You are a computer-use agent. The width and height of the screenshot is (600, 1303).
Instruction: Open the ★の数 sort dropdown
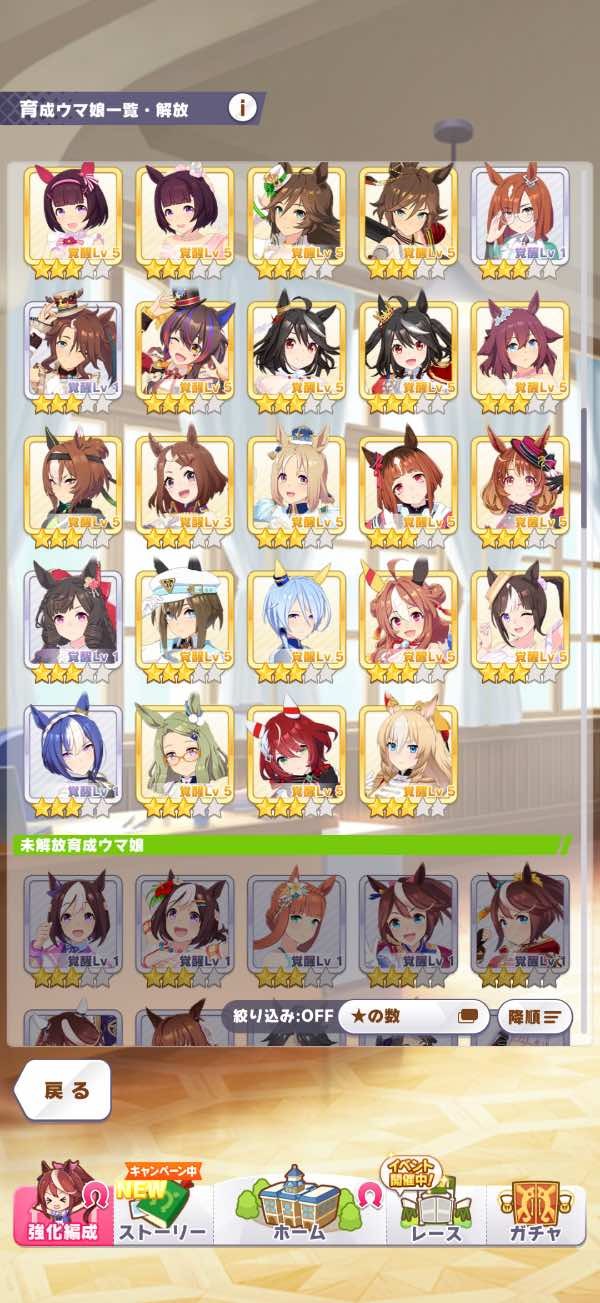point(412,1017)
